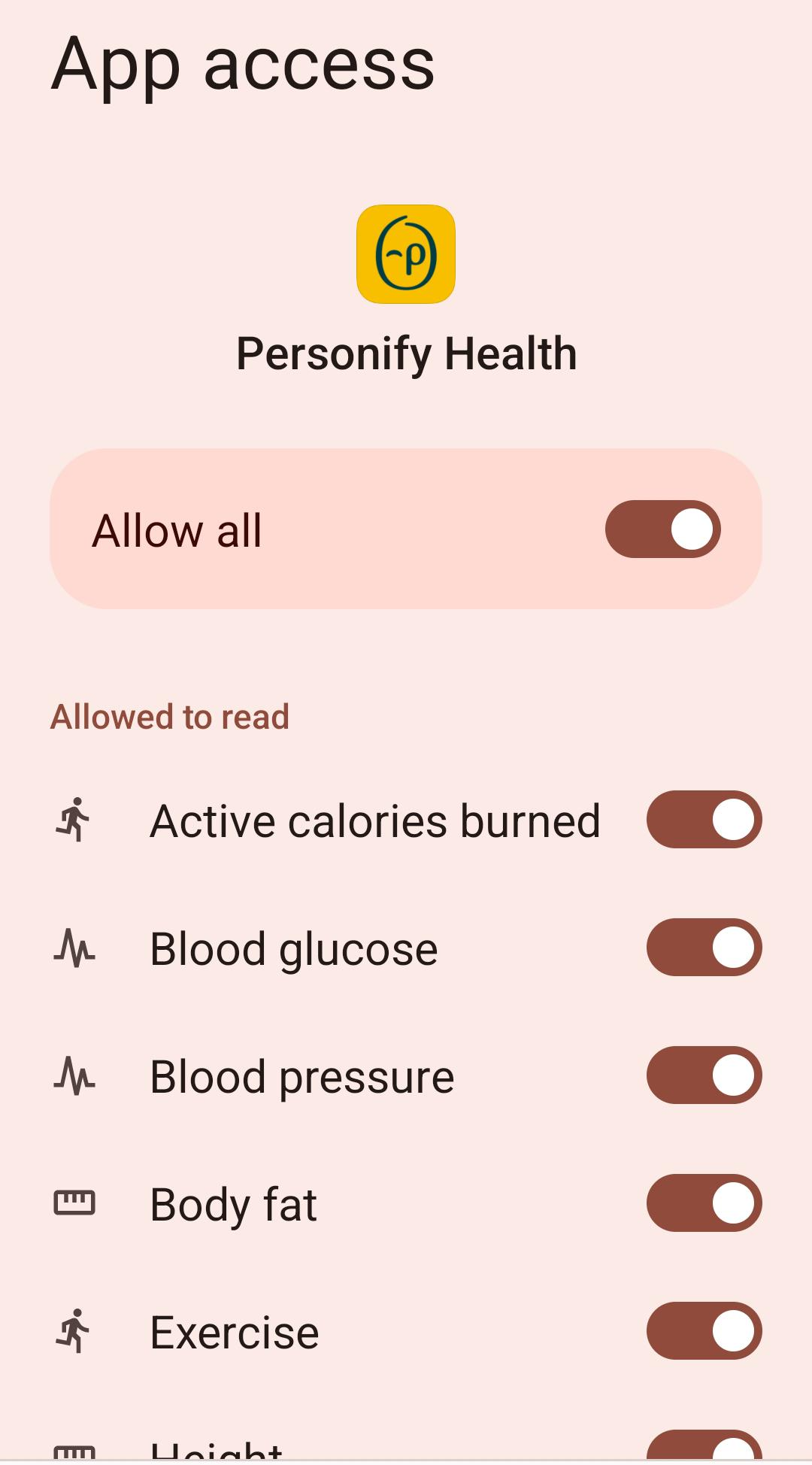Disable Blood glucose read permission
The height and width of the screenshot is (1465, 812).
tap(702, 948)
